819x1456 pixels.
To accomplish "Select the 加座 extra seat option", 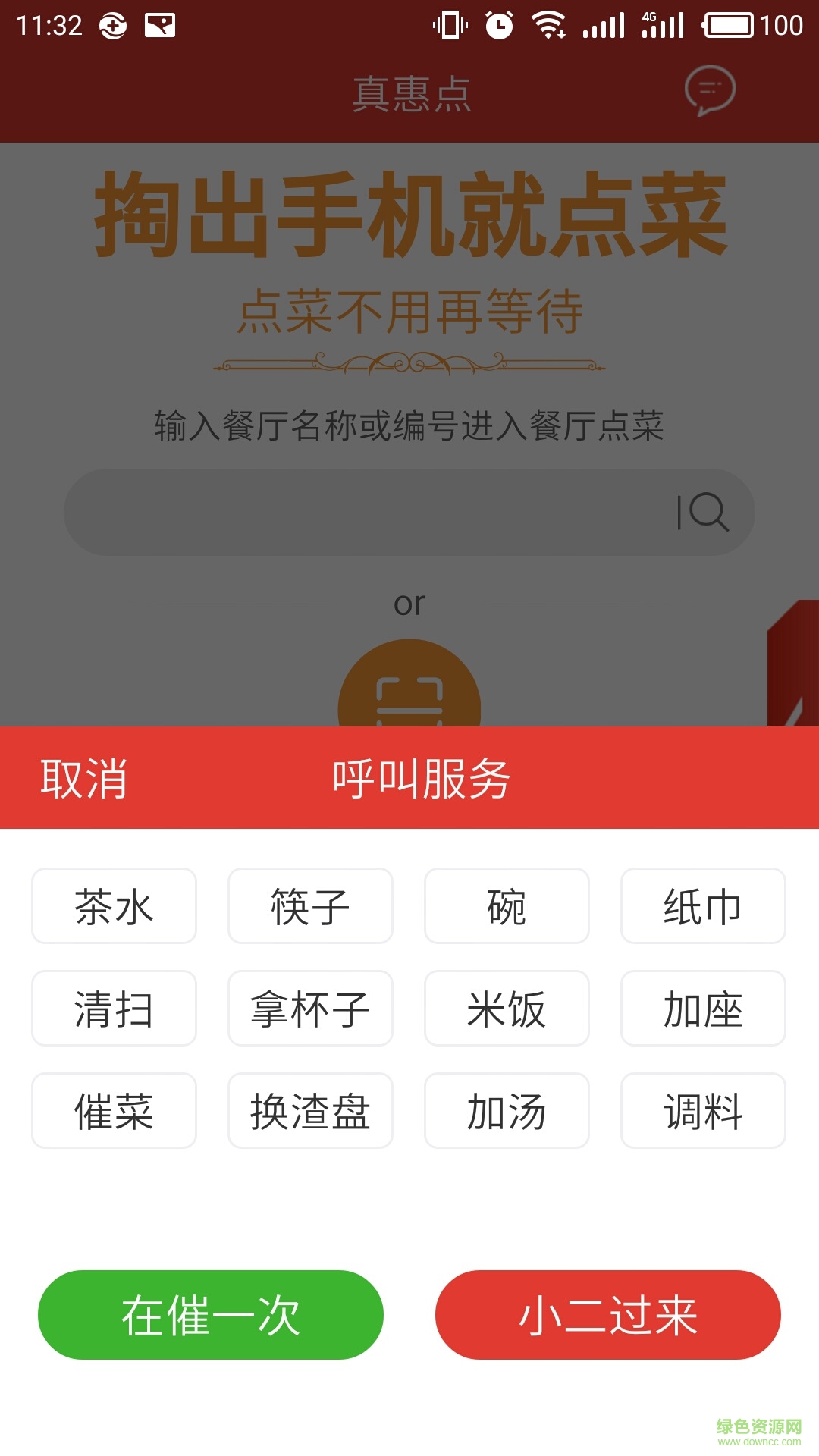I will click(701, 1009).
